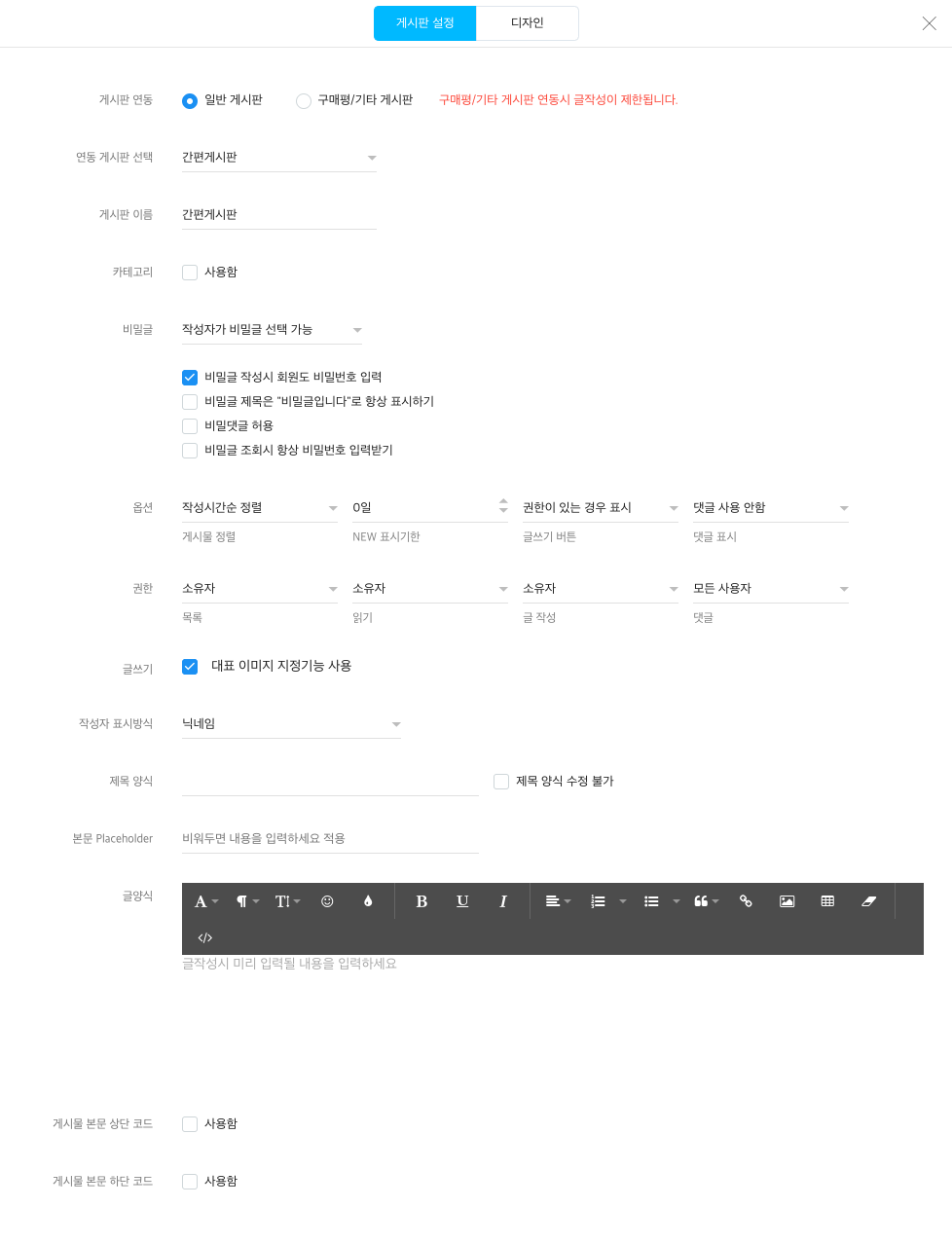
Task: Open the 댓글 표시 dropdown
Action: (770, 508)
